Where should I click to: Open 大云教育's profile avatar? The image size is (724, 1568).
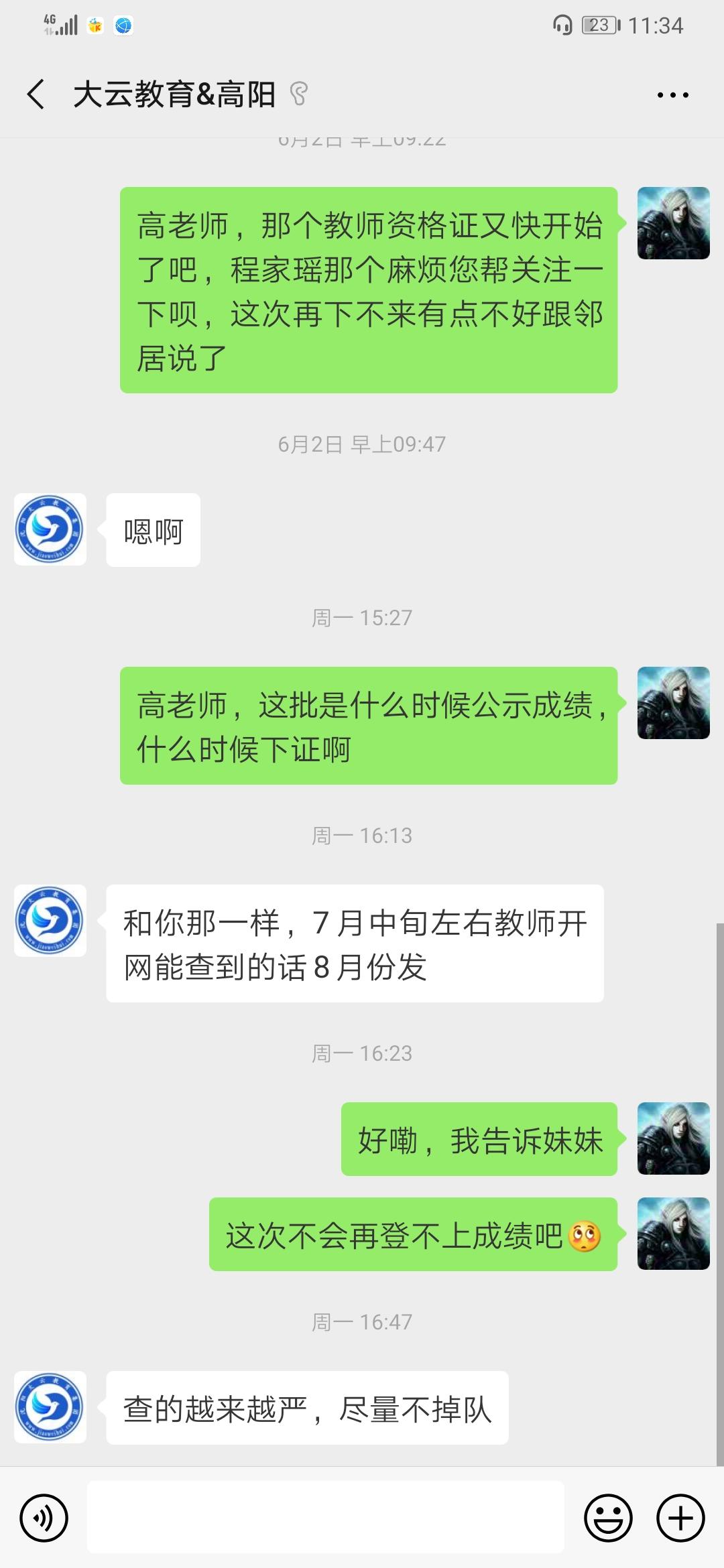(x=50, y=529)
